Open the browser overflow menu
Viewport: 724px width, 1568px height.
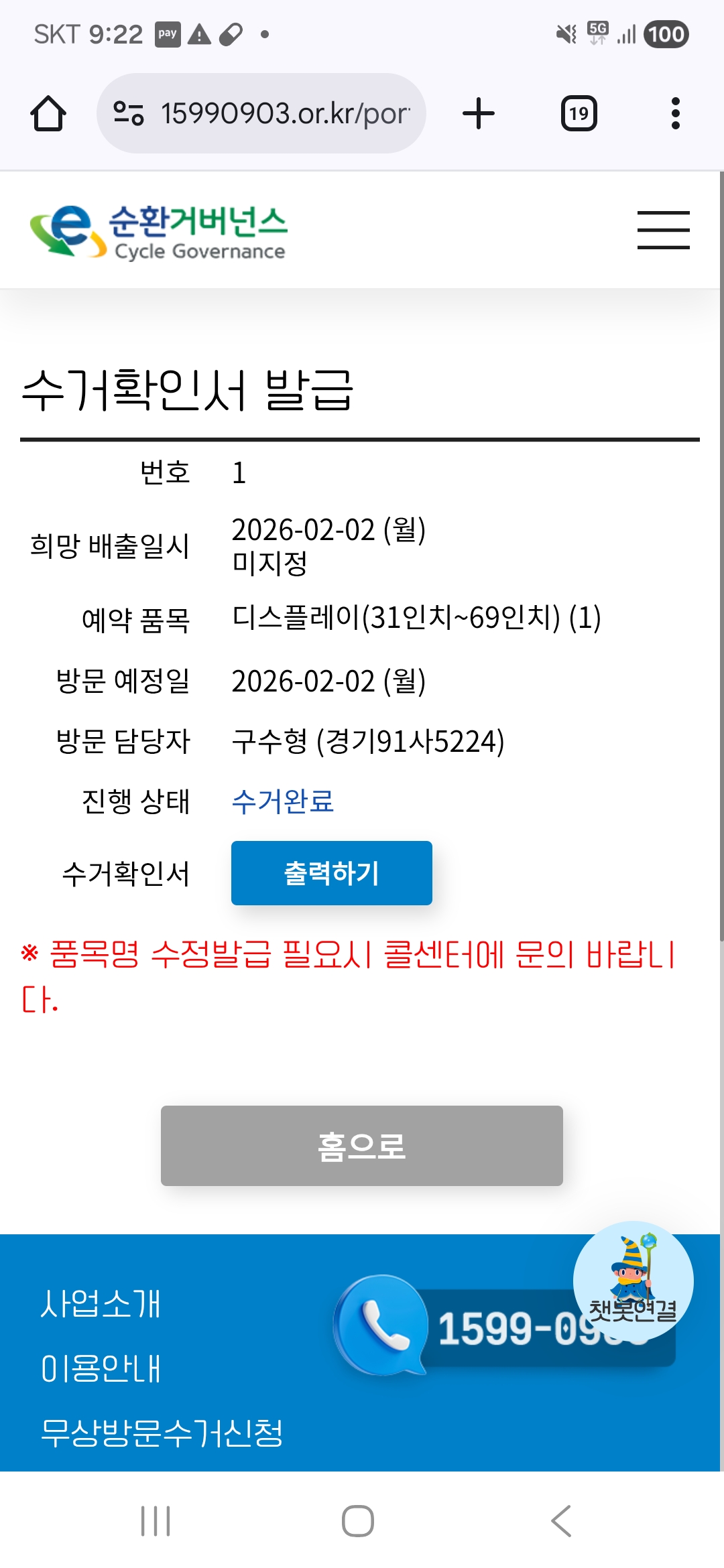(675, 113)
